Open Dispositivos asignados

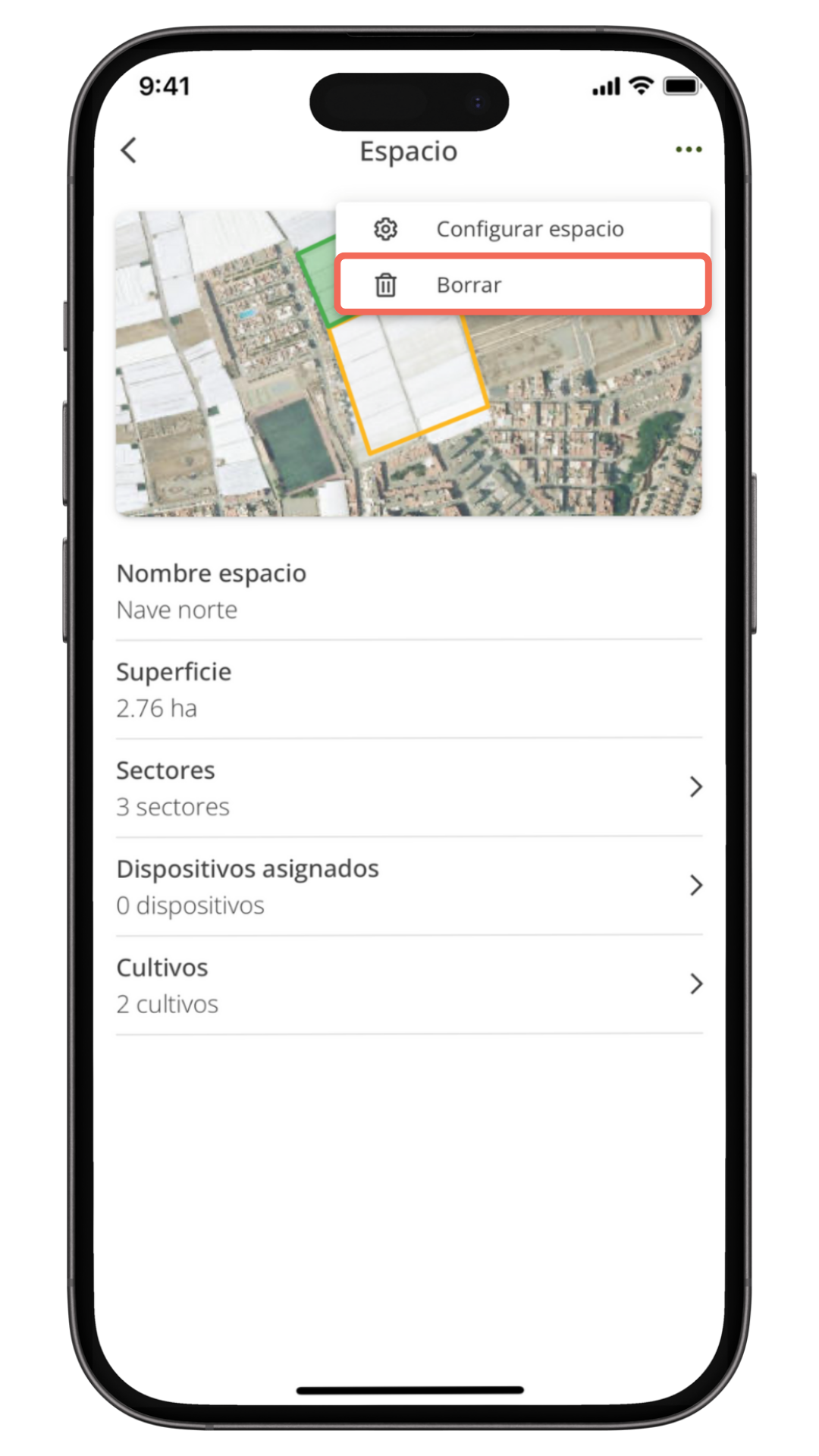pyautogui.click(x=409, y=886)
